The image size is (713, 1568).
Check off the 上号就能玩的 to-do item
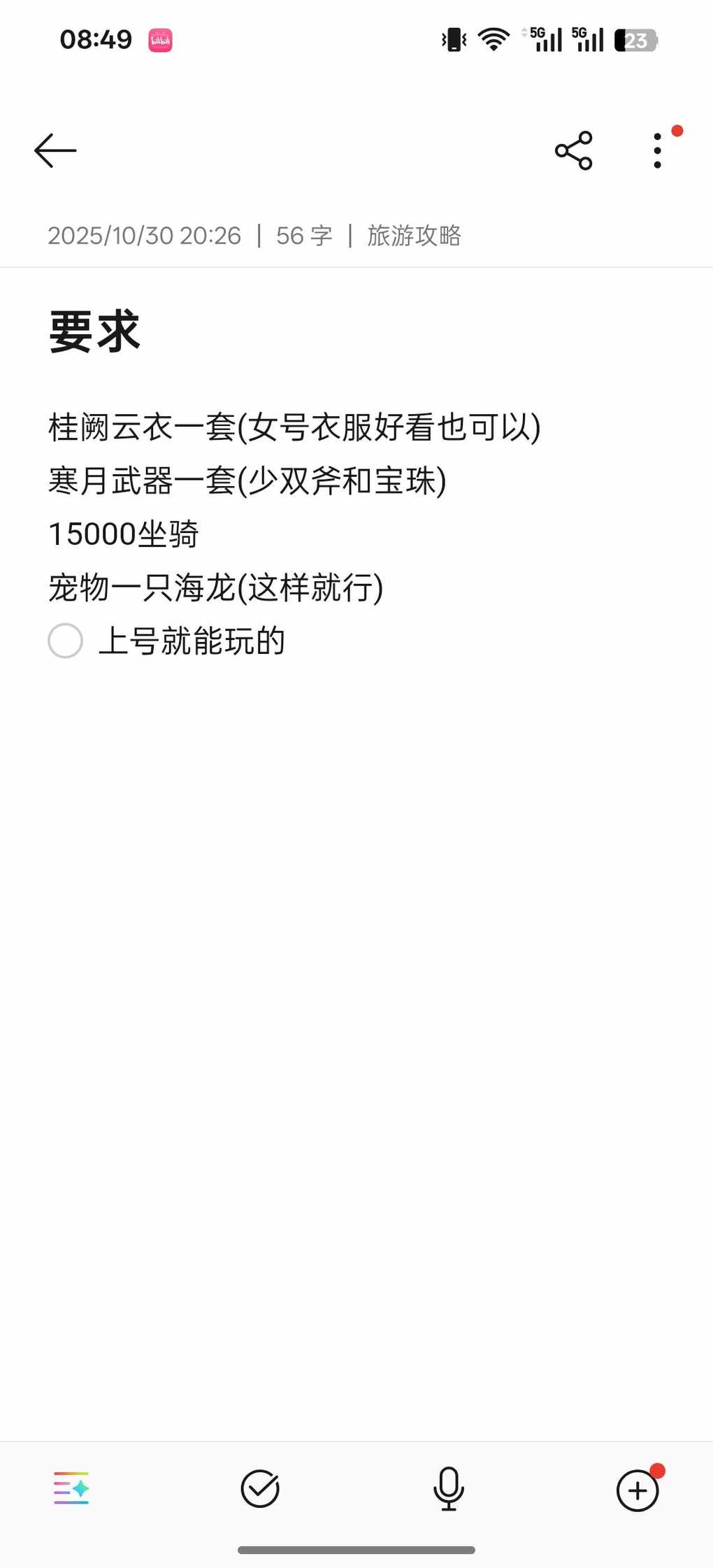66,641
